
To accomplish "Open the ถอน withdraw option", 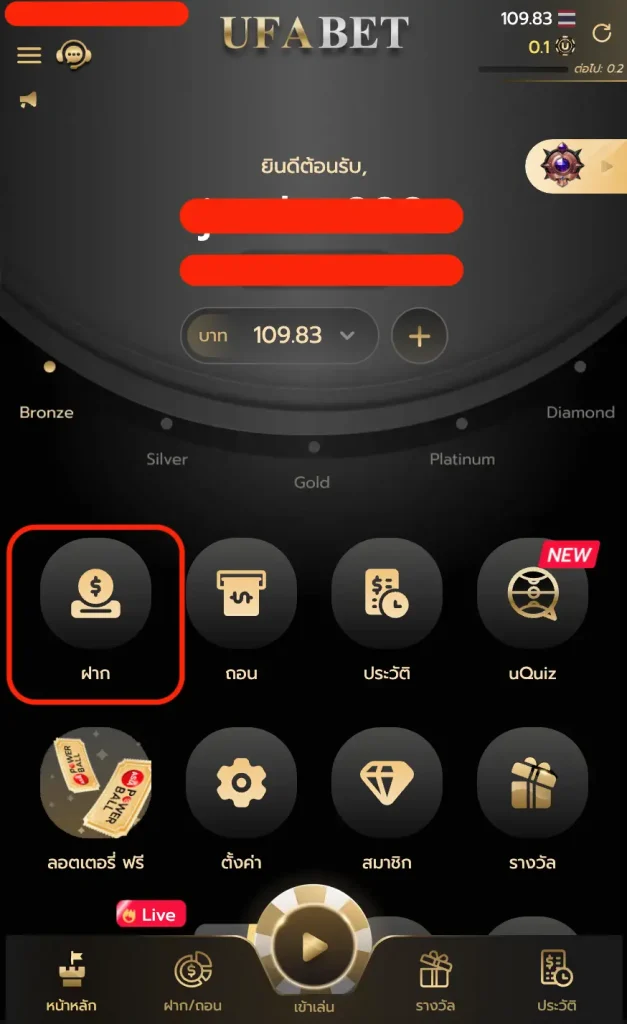I will [x=241, y=609].
